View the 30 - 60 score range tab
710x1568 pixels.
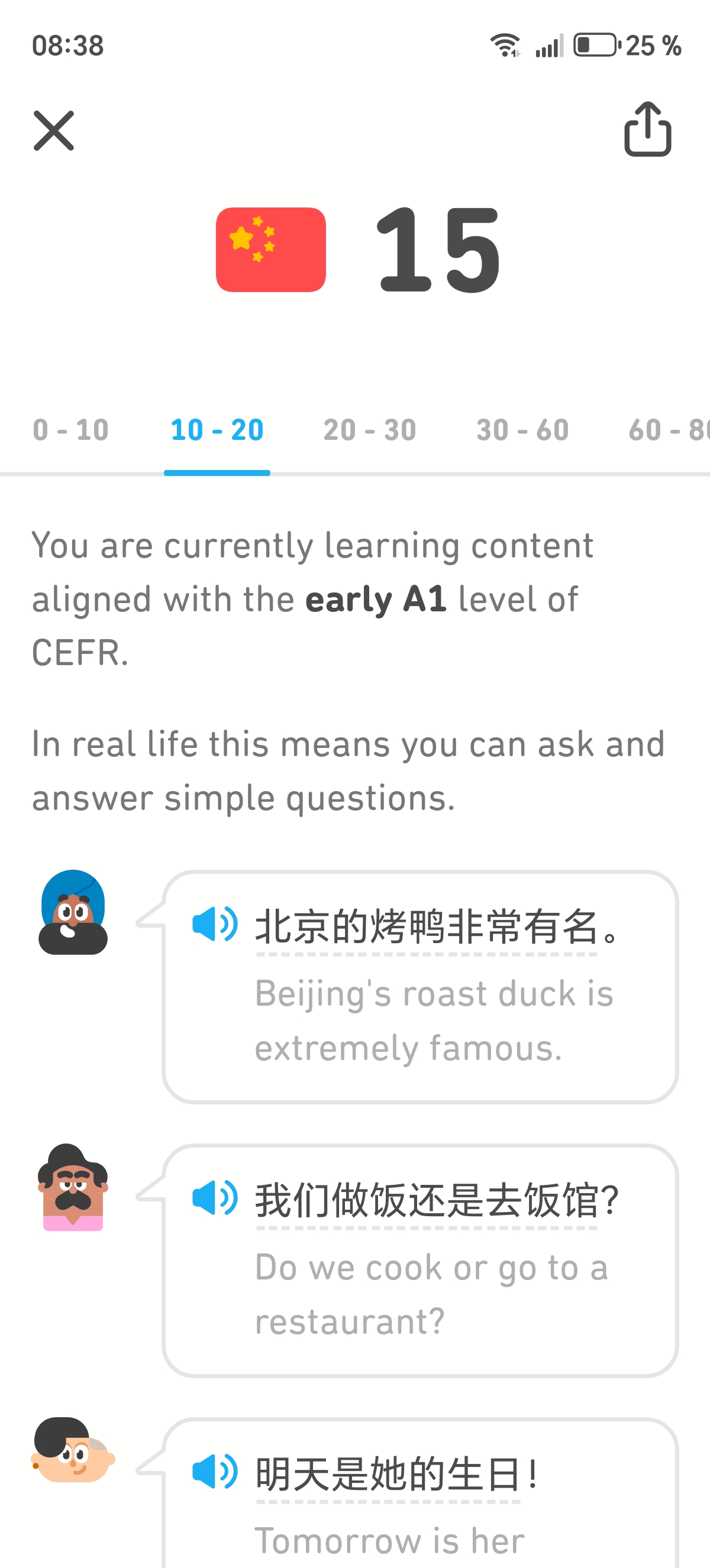tap(522, 430)
